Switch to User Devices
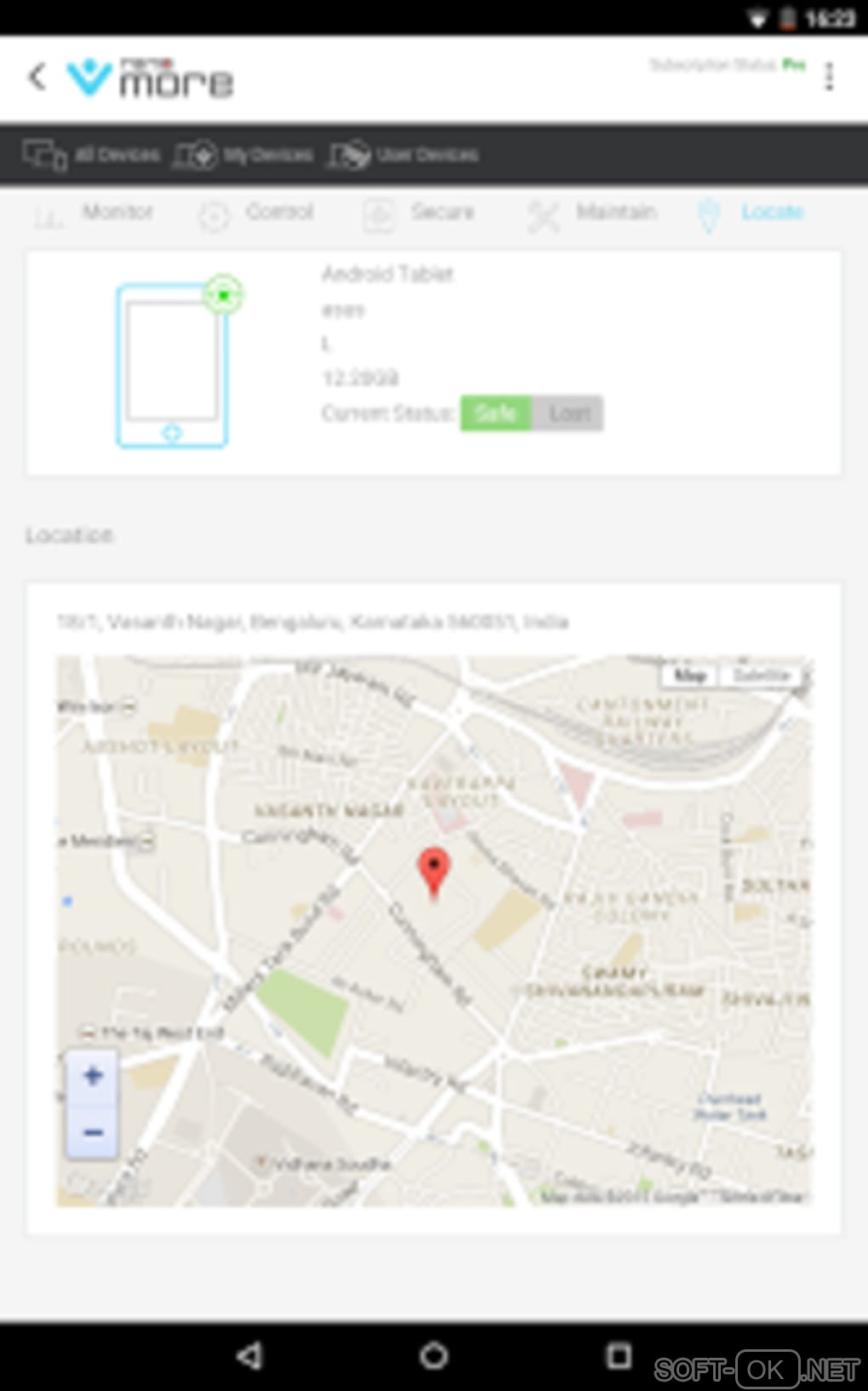The height and width of the screenshot is (1391, 868). 404,155
